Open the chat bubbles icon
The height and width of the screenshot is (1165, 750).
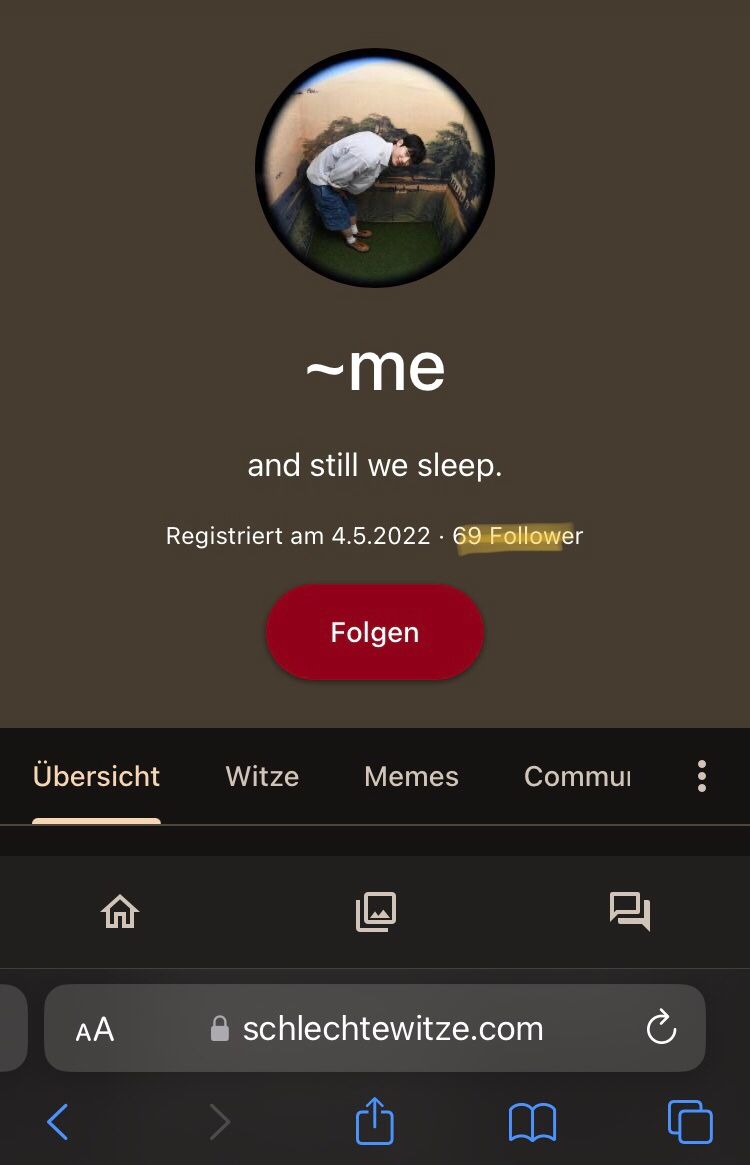pyautogui.click(x=630, y=911)
